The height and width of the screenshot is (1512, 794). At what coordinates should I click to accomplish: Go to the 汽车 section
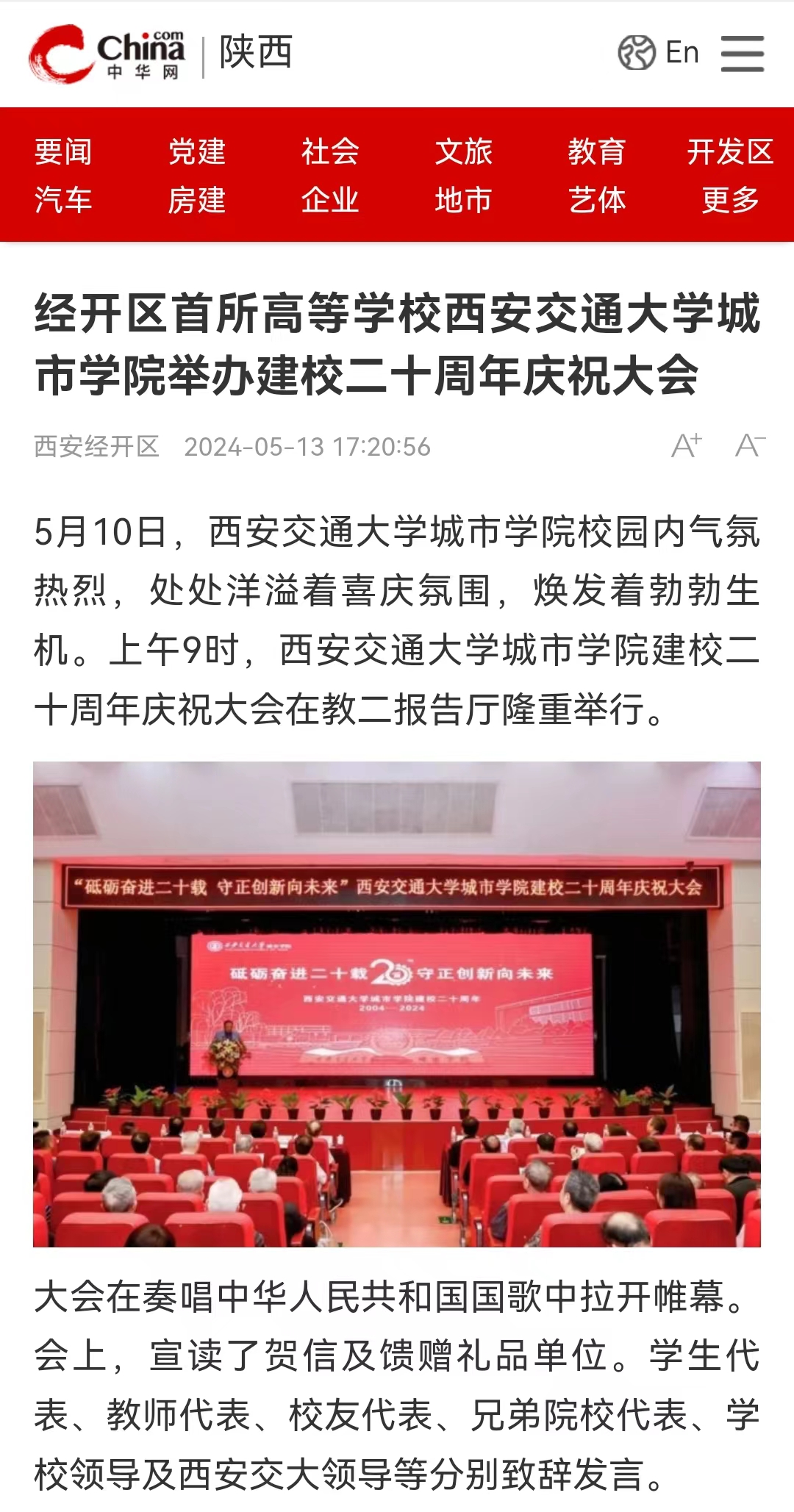[63, 200]
